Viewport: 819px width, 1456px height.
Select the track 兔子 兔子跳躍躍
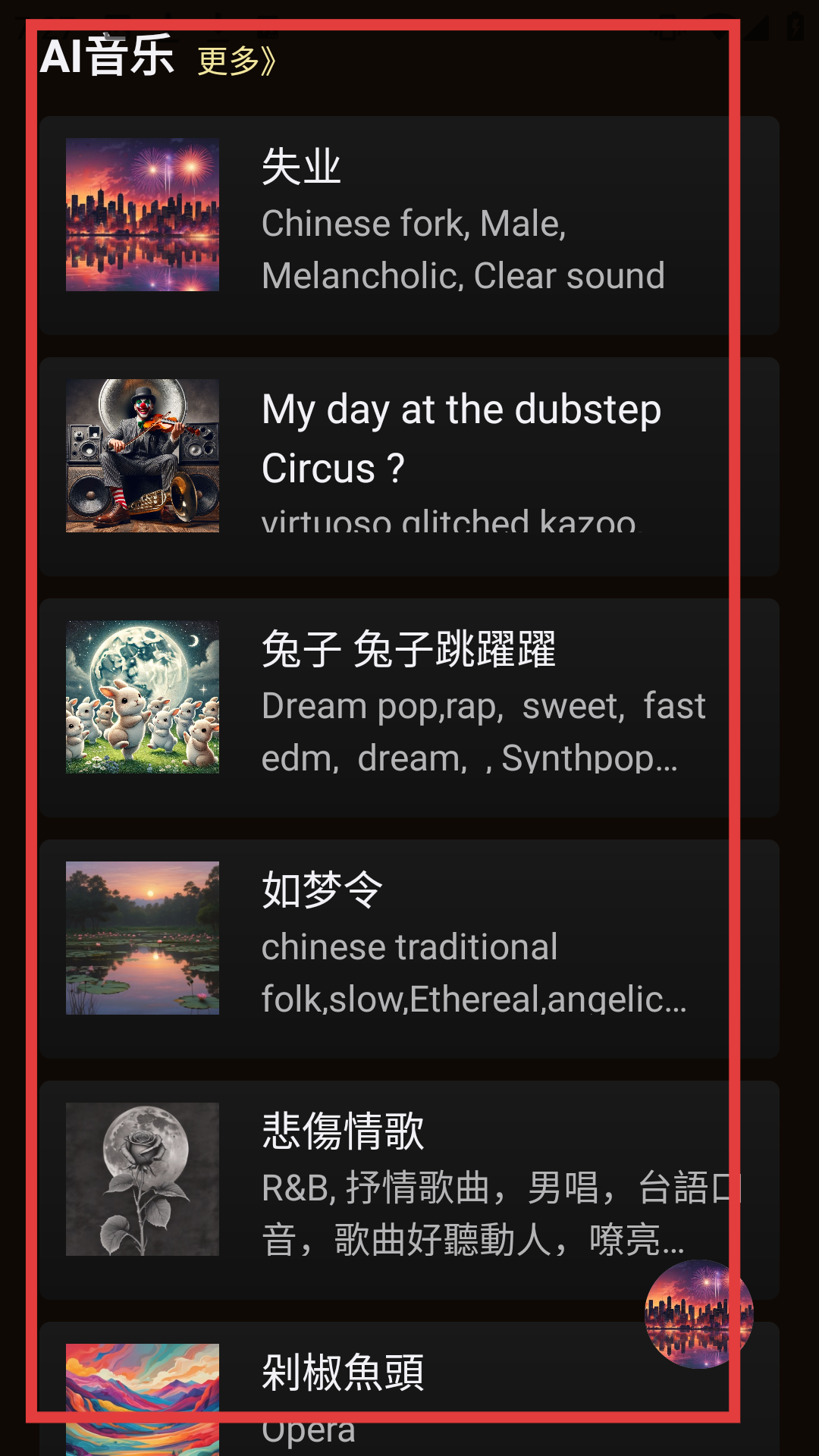pos(409,707)
